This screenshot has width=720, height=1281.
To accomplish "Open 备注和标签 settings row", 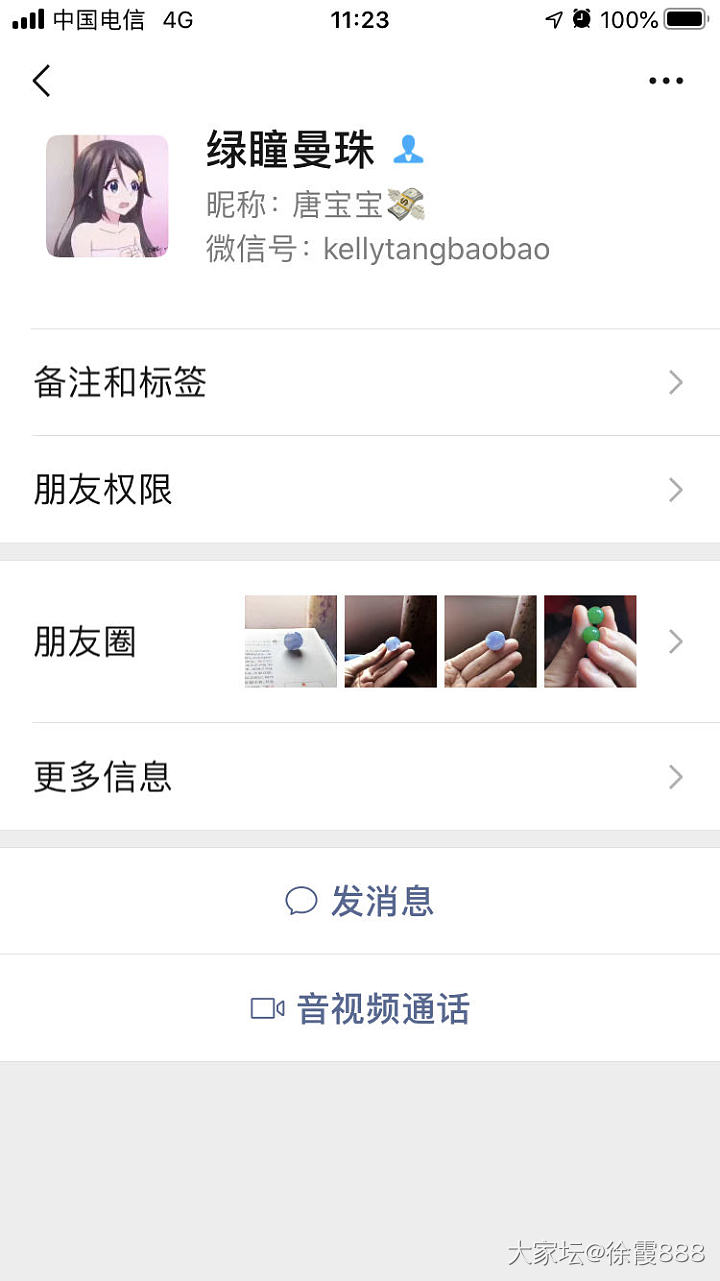I will pyautogui.click(x=360, y=382).
